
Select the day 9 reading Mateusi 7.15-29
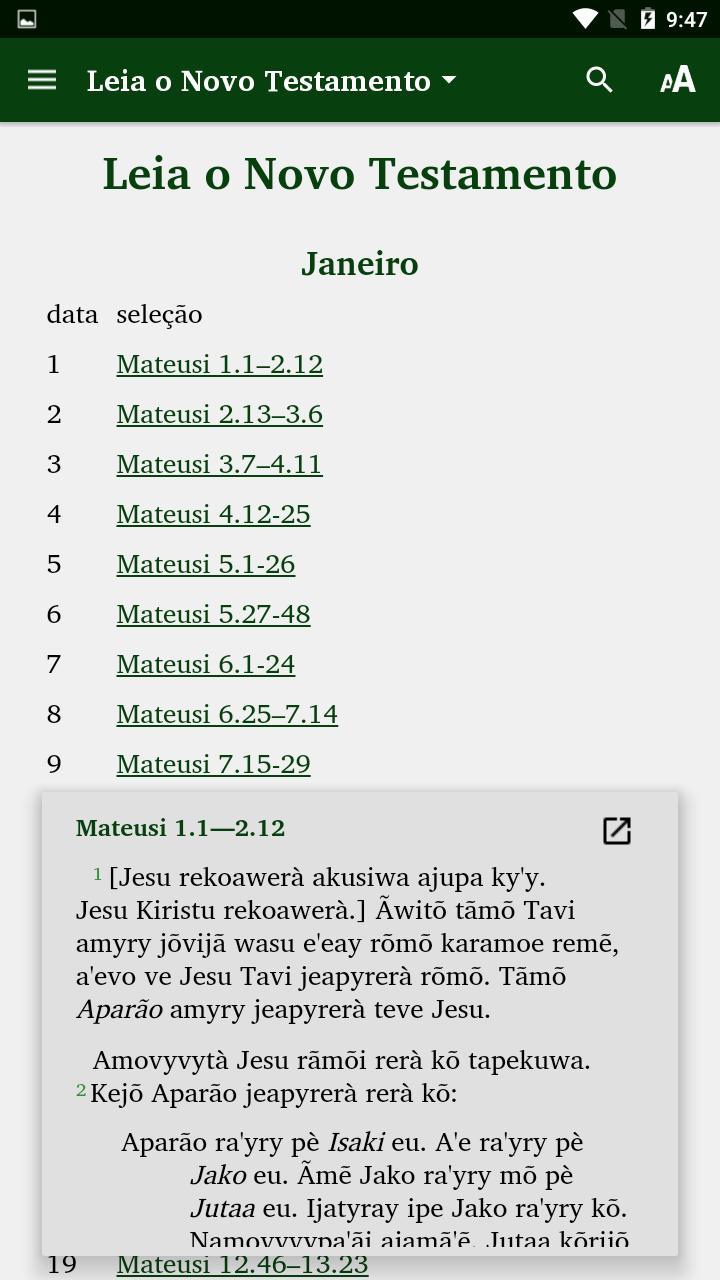pyautogui.click(x=211, y=764)
